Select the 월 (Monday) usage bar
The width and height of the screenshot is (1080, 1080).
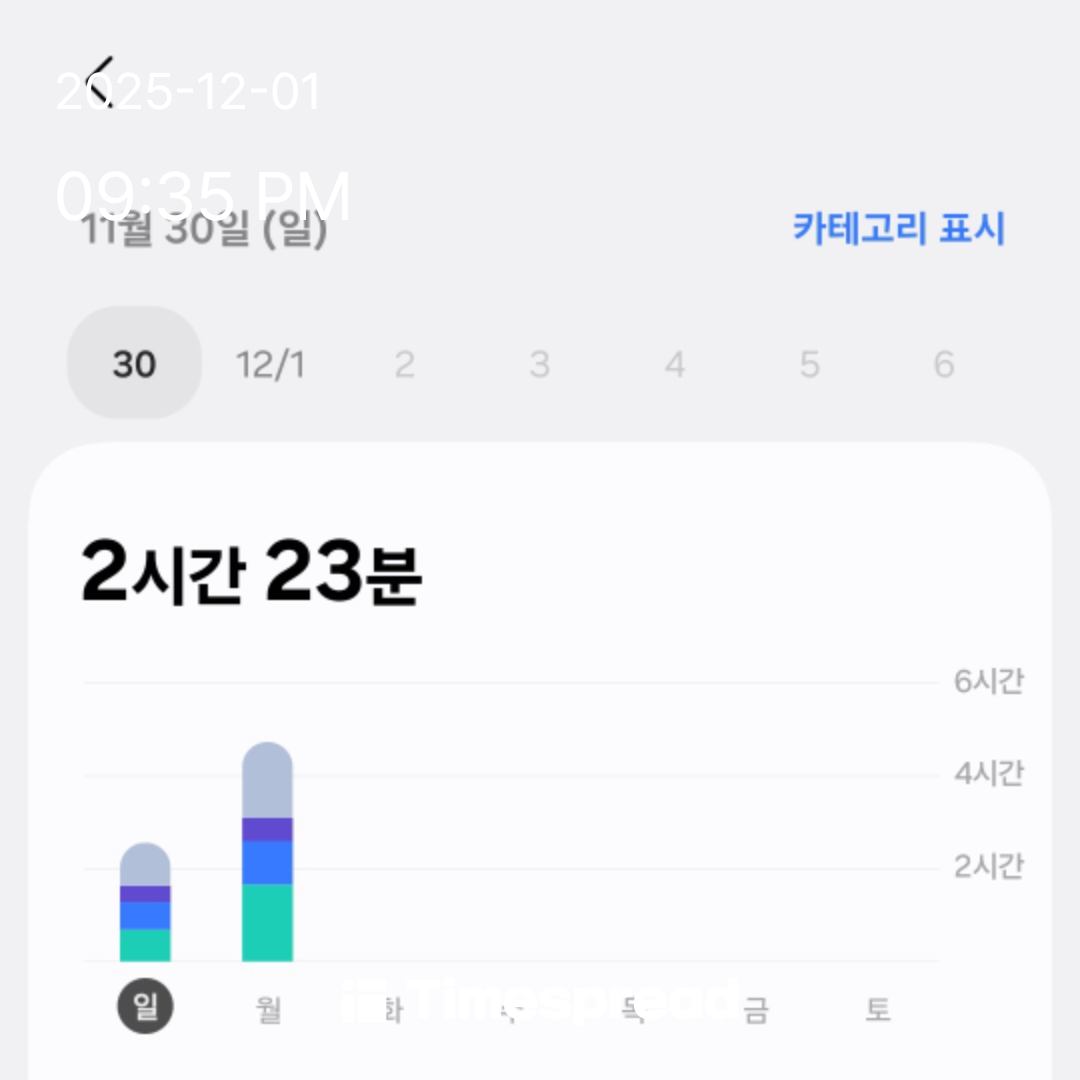[267, 853]
